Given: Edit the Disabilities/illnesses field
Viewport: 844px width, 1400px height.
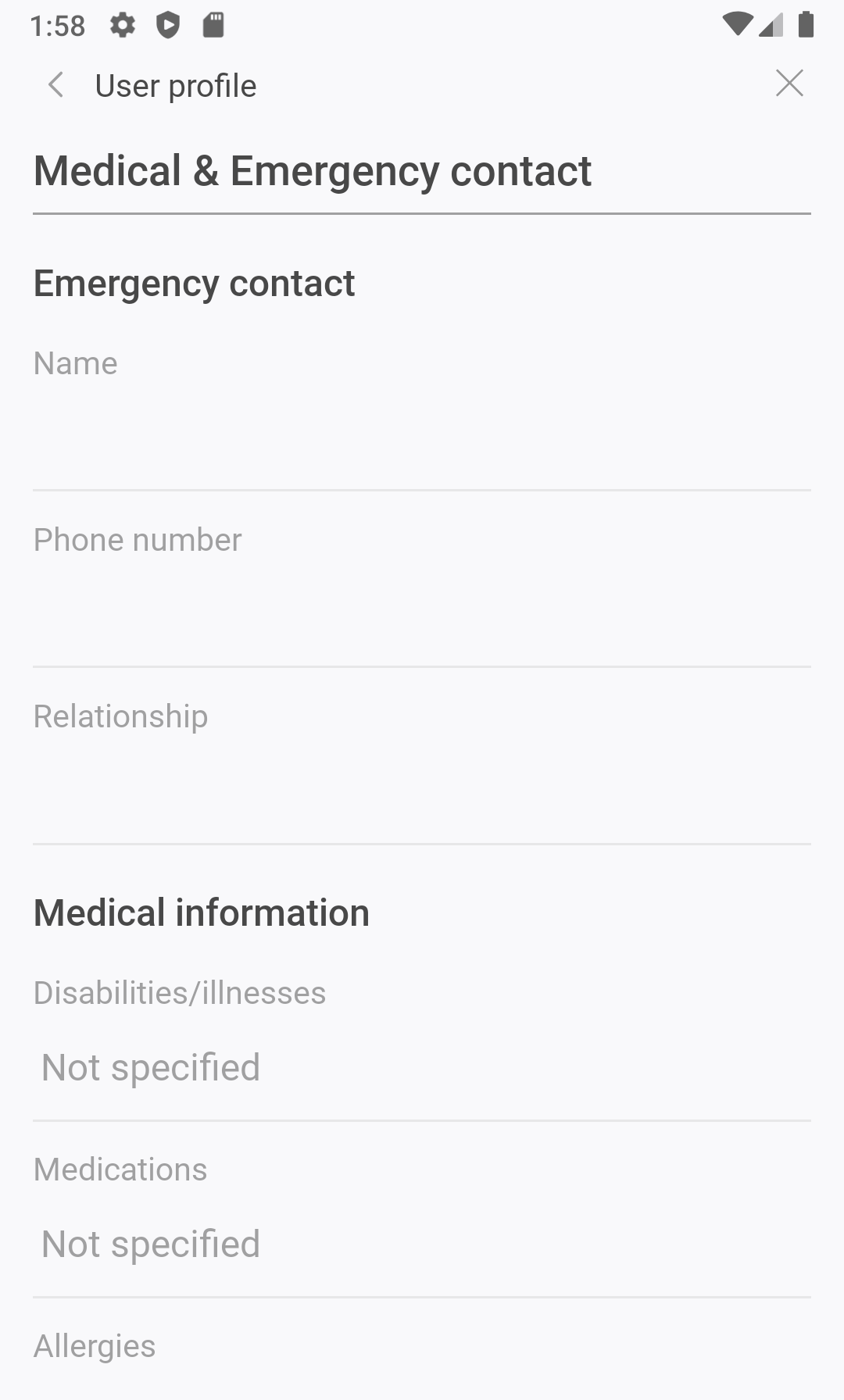Looking at the screenshot, I should pos(422,1067).
